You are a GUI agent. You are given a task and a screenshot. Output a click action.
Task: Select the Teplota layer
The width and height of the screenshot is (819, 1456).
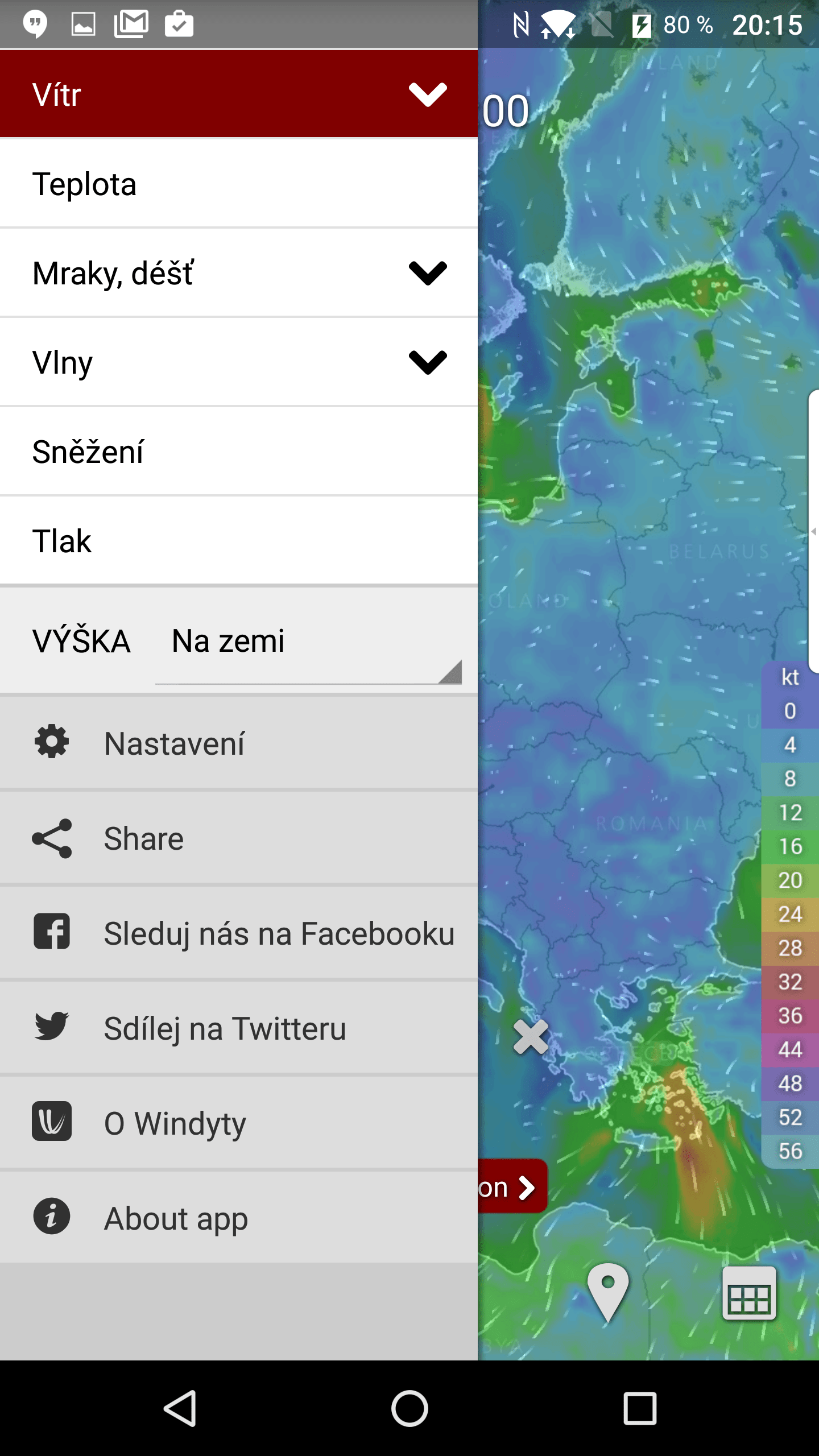coord(239,184)
